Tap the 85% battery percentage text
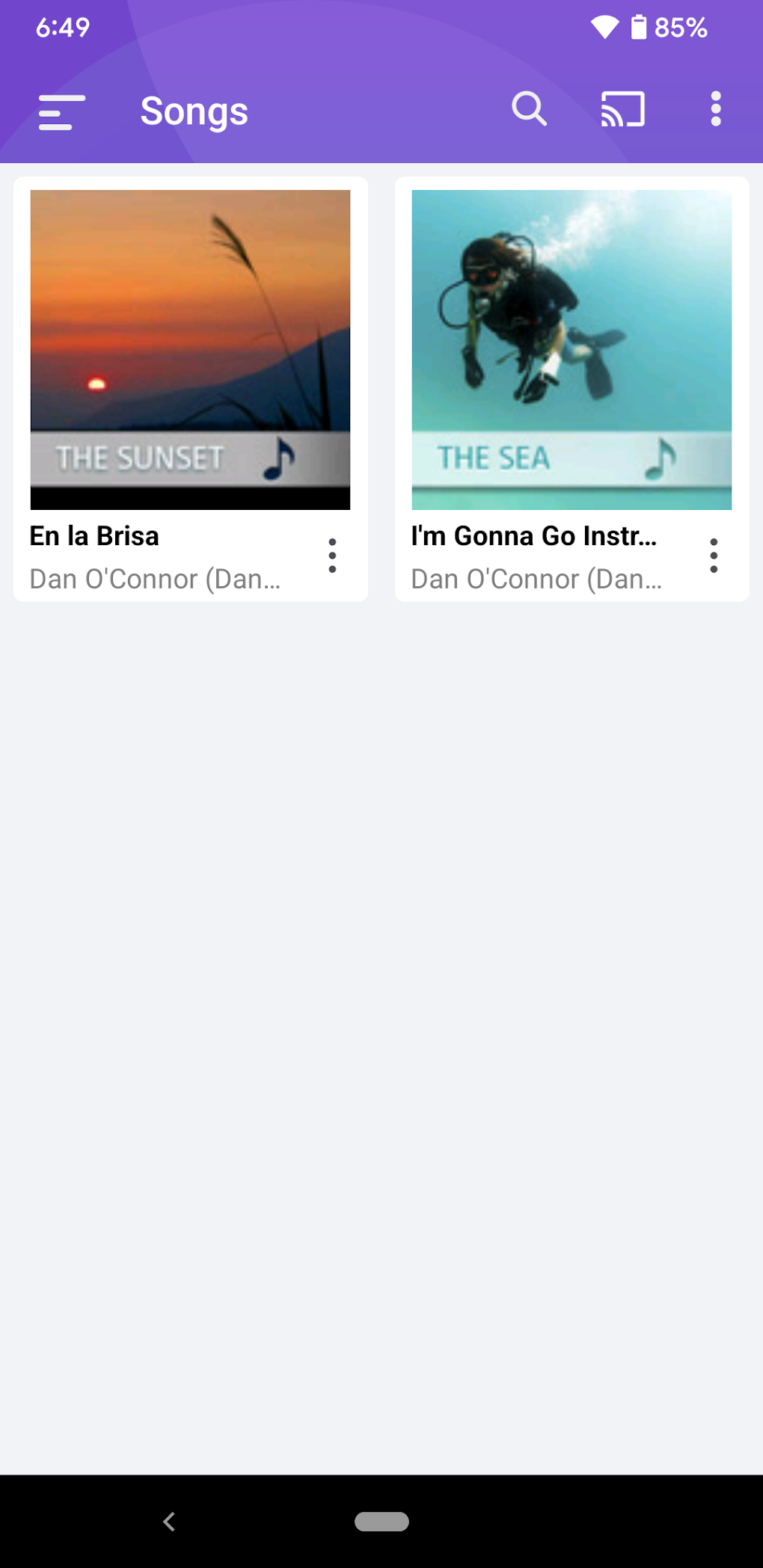 [679, 28]
